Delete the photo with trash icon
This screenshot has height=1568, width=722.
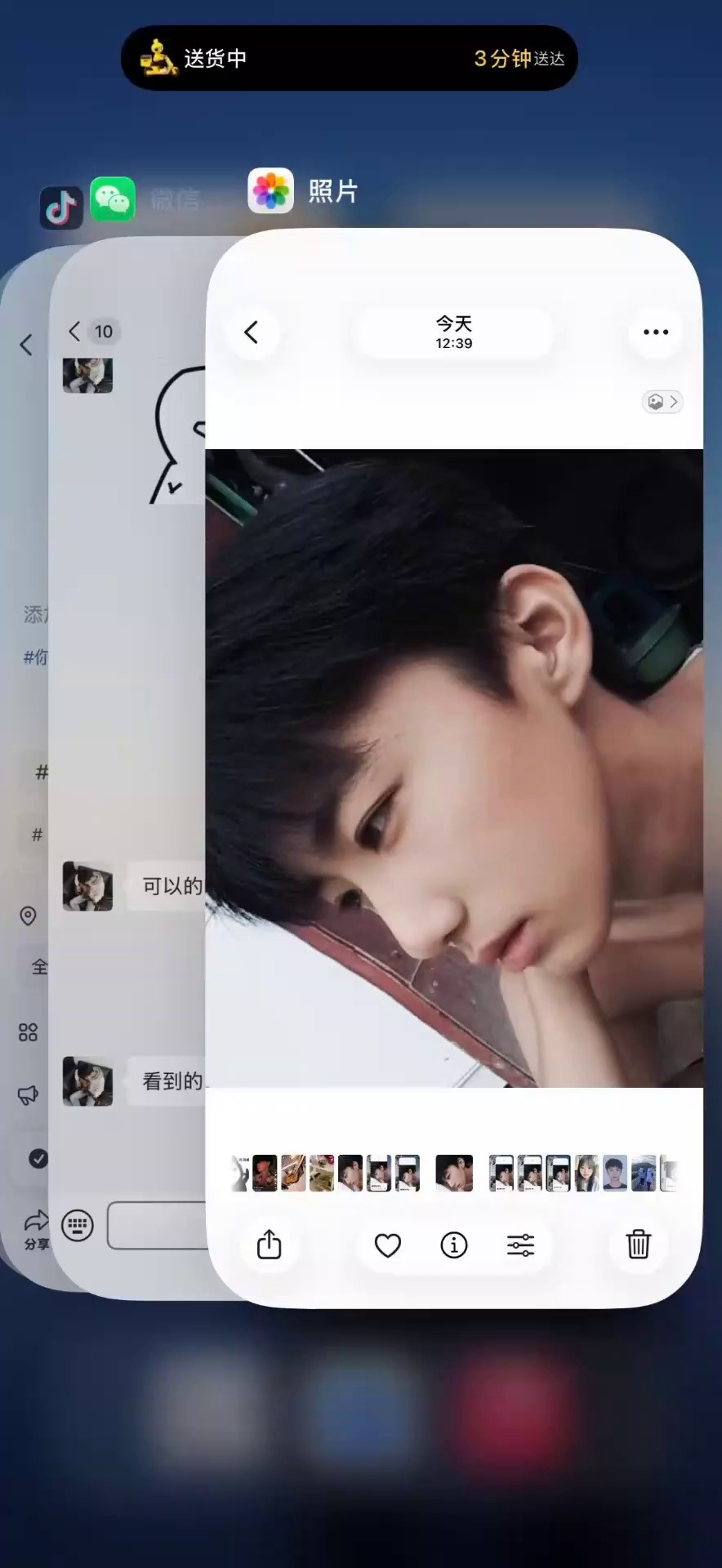pos(639,1245)
